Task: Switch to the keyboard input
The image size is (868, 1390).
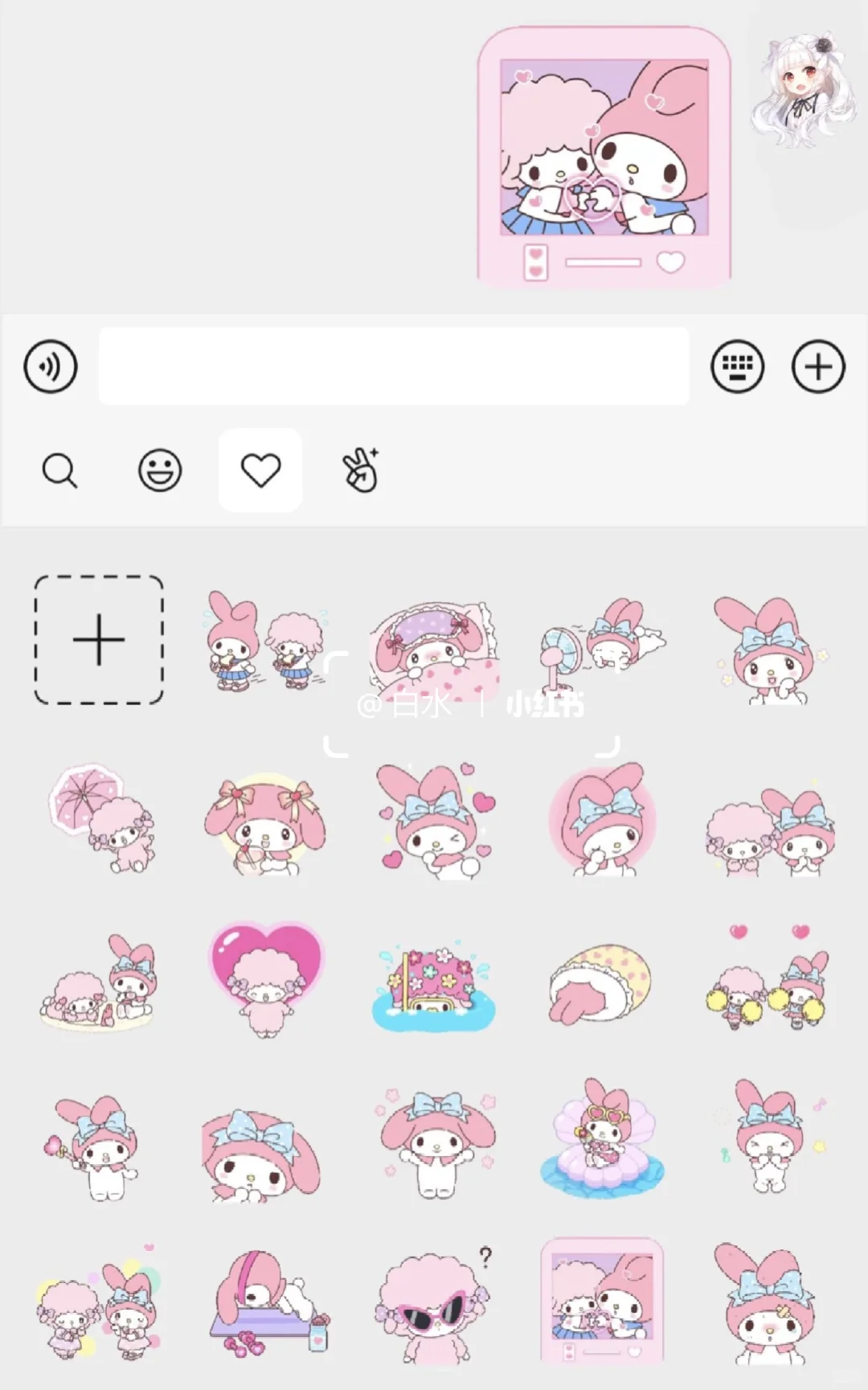Action: [x=737, y=367]
